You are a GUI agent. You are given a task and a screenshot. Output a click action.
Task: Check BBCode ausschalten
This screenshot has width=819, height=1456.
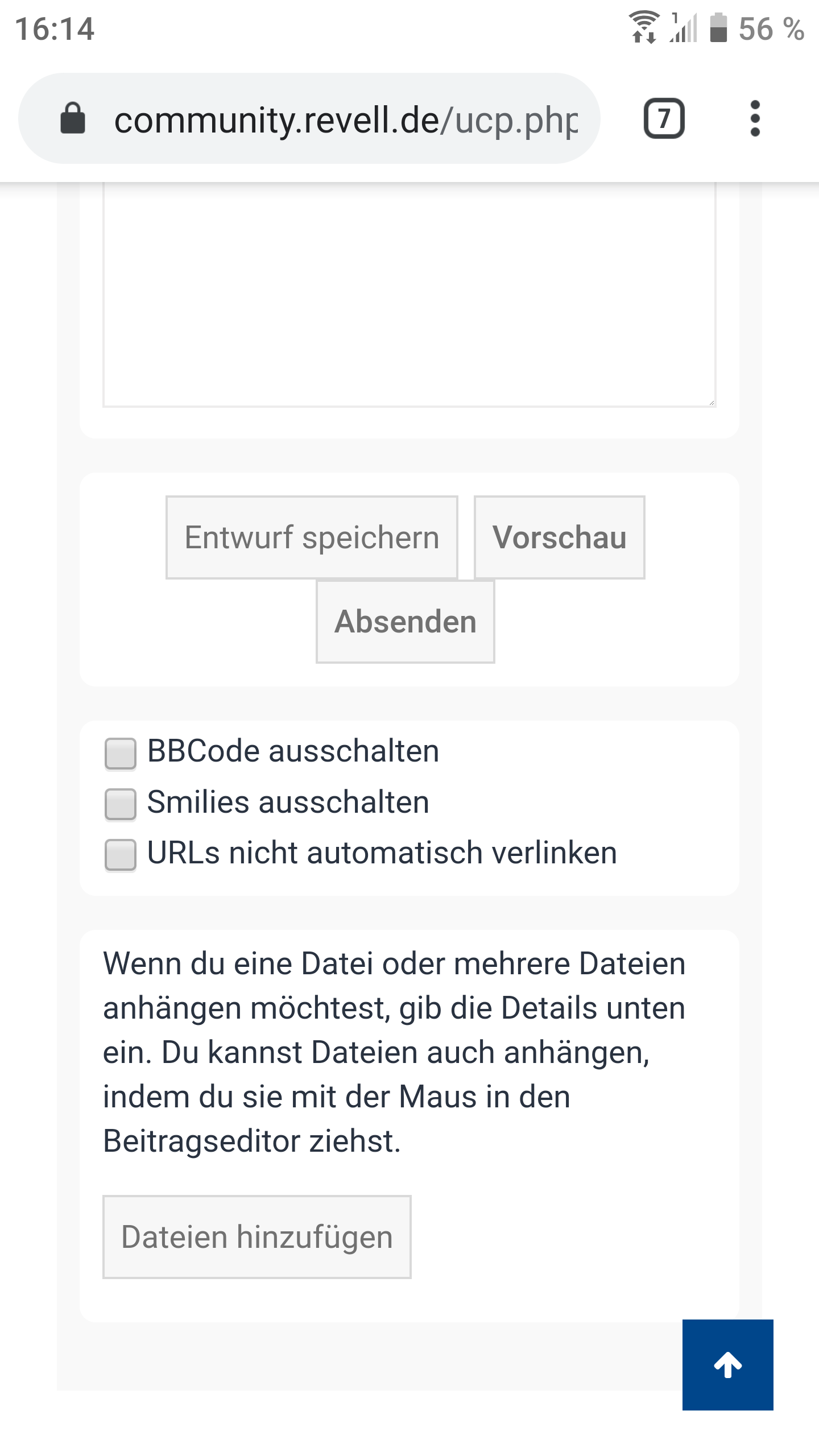tap(121, 753)
